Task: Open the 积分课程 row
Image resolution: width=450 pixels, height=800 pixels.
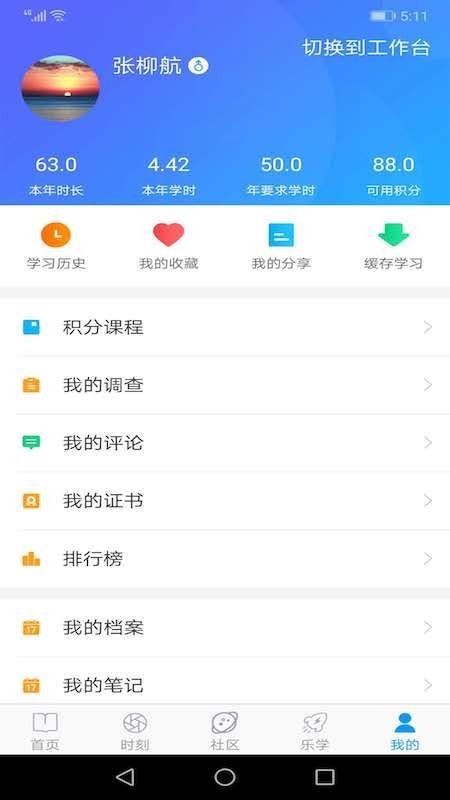Action: click(x=225, y=328)
